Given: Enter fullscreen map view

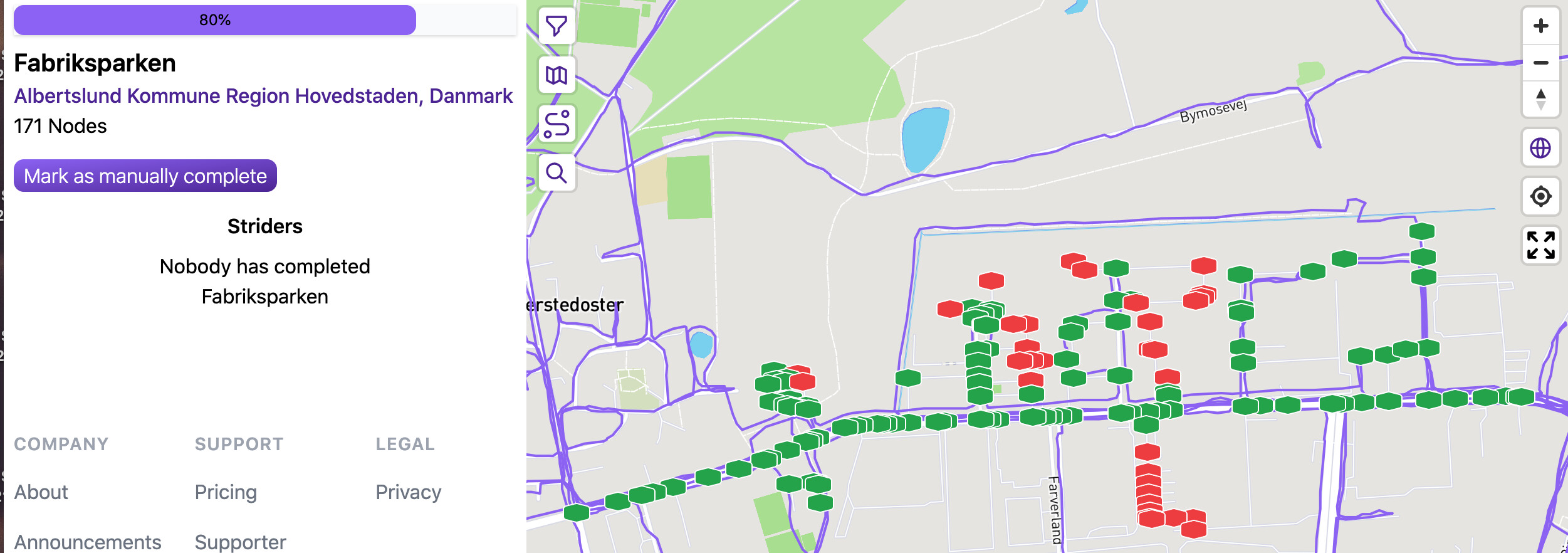Looking at the screenshot, I should tap(1540, 245).
